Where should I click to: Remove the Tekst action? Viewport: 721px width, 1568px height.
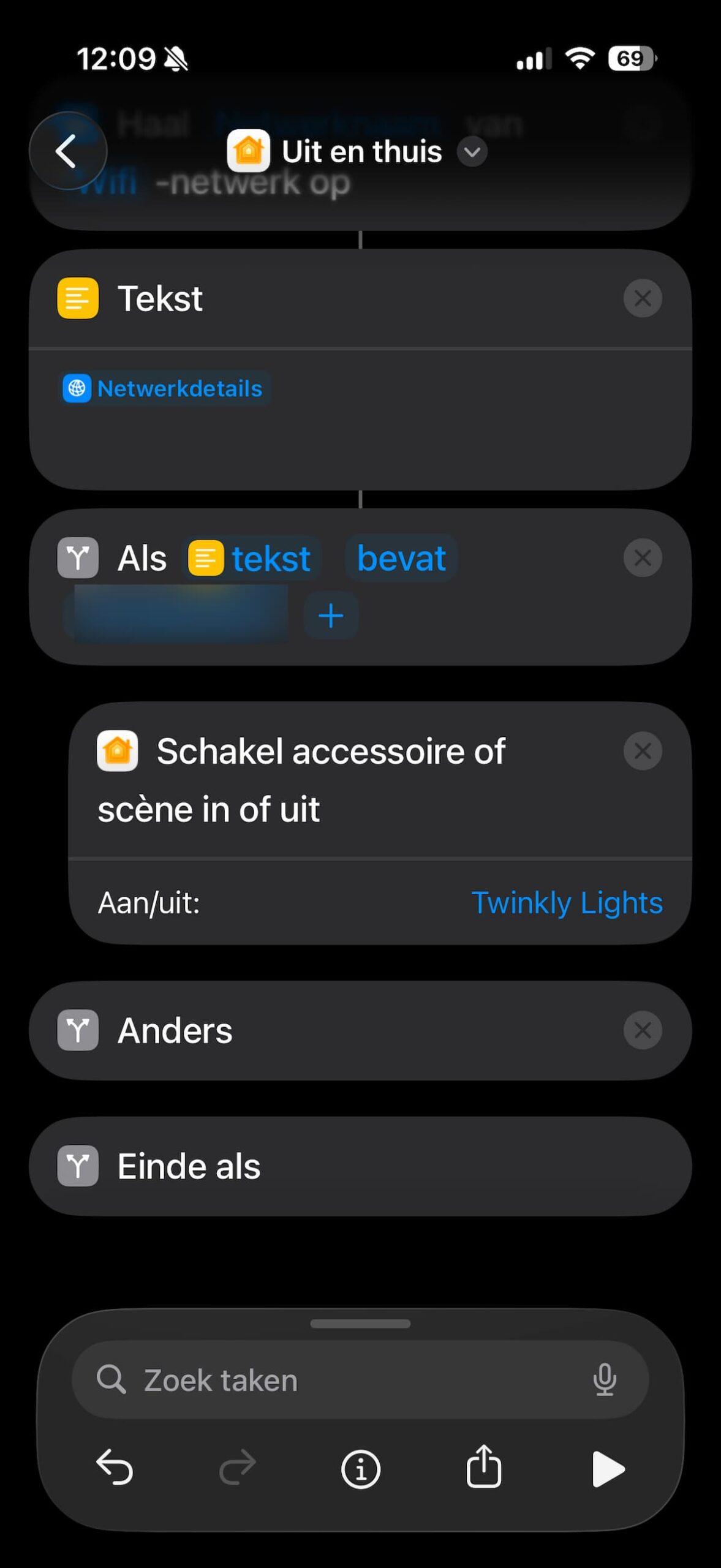point(642,298)
